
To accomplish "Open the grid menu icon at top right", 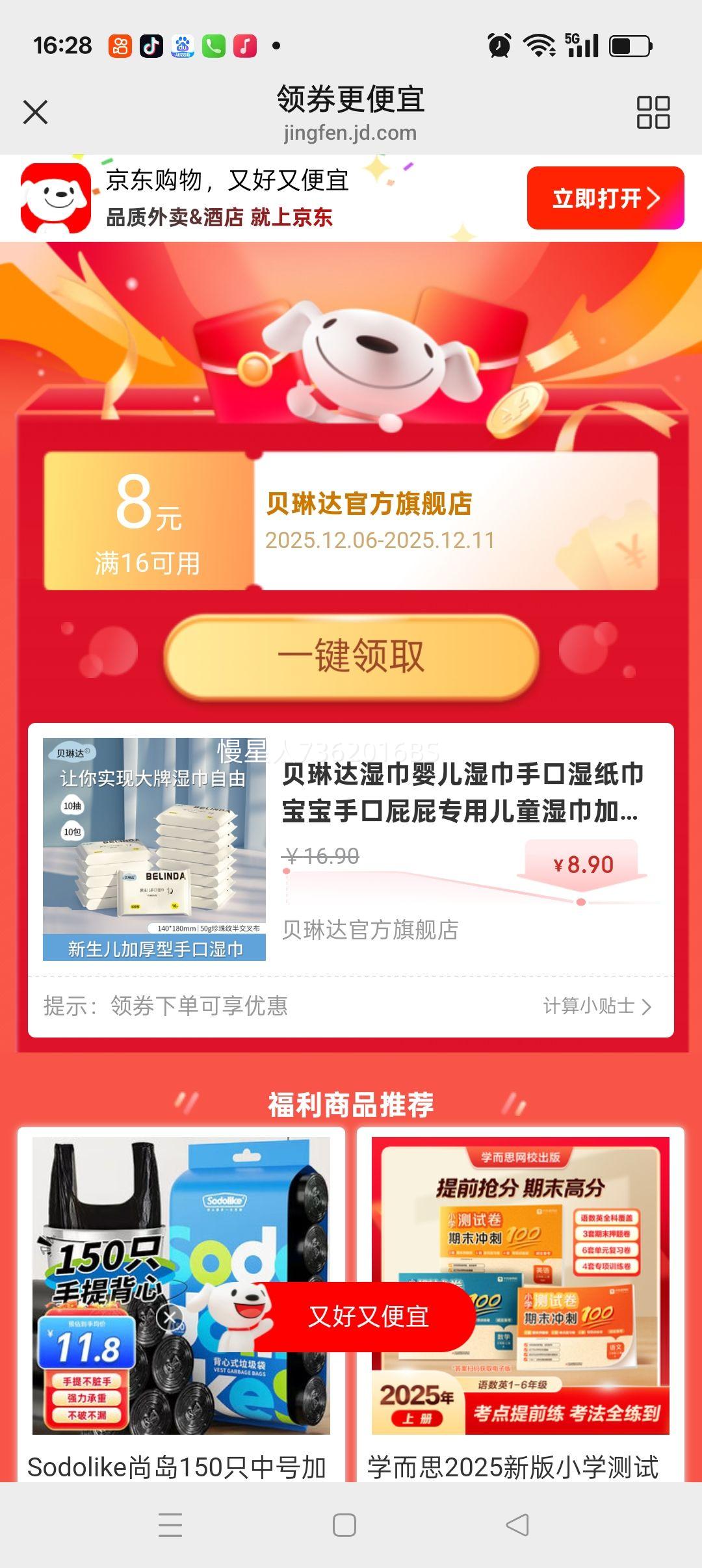I will [655, 112].
